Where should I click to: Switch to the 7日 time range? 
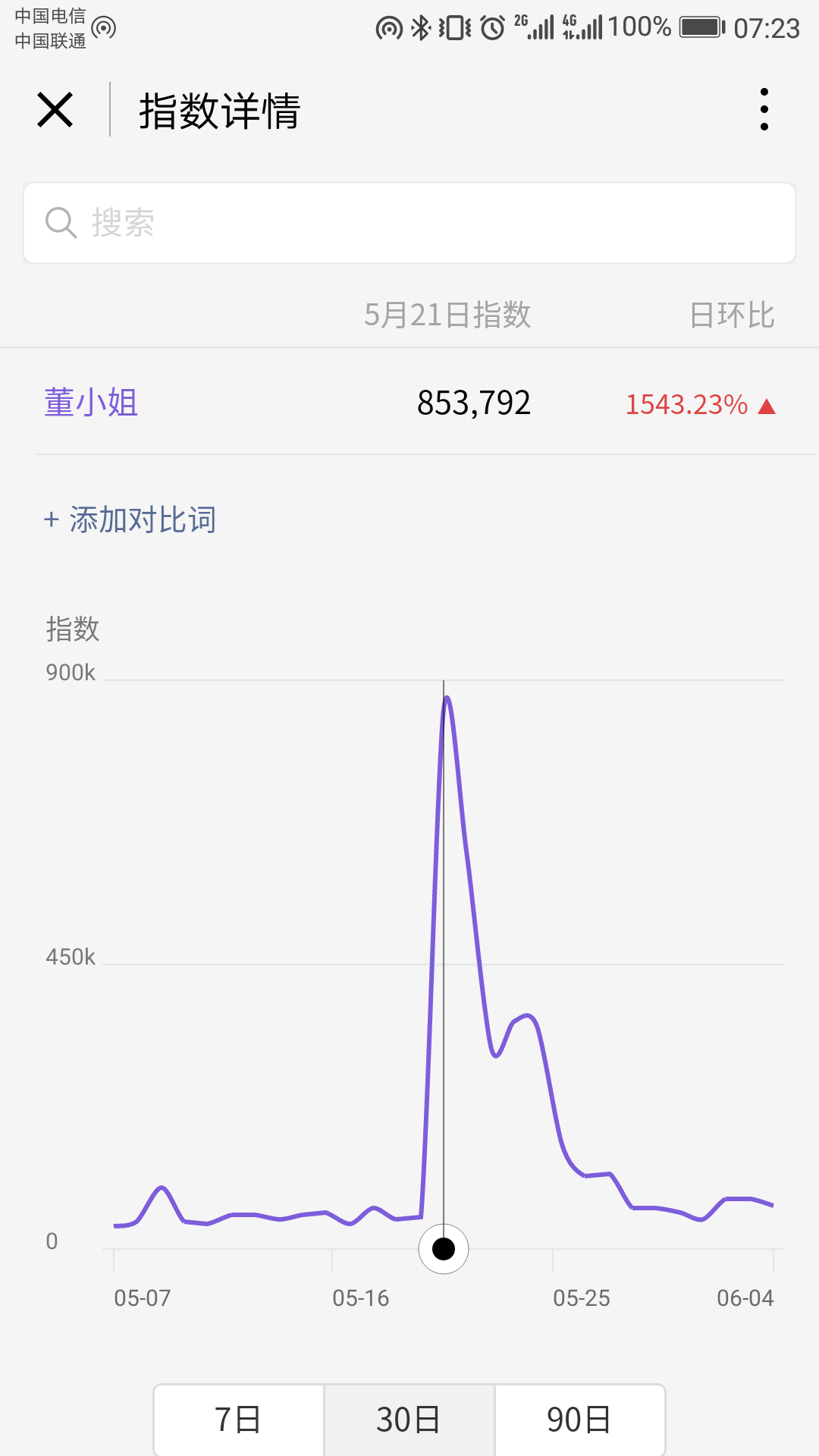click(x=238, y=1419)
